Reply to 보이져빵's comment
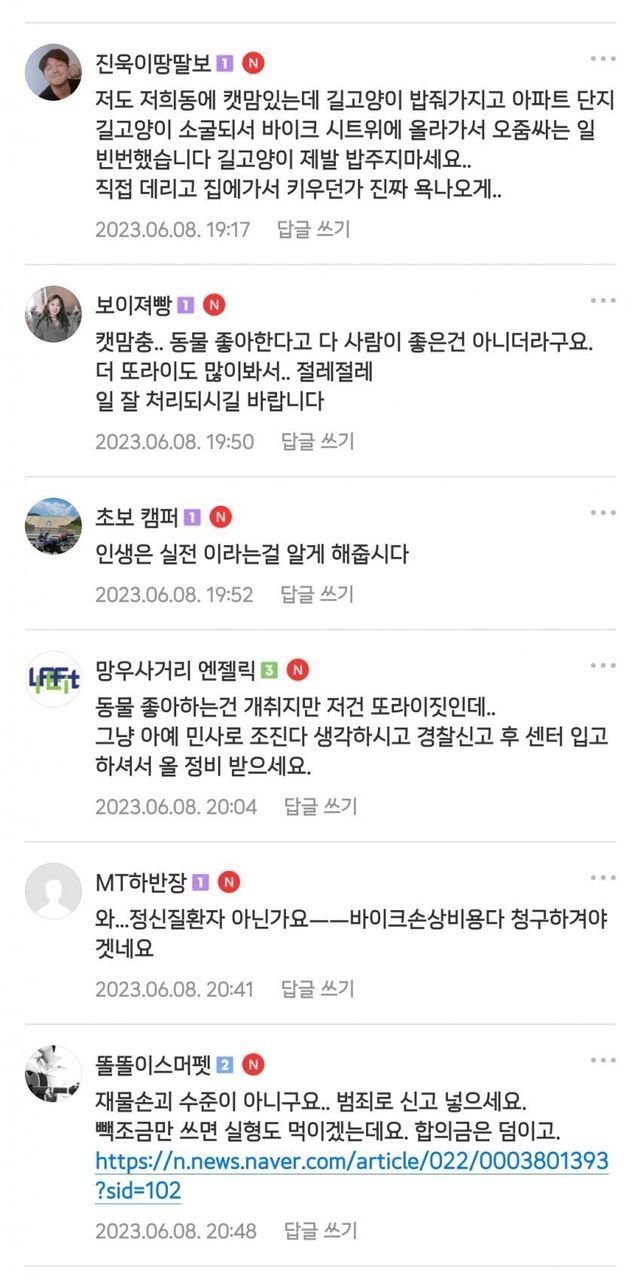The height and width of the screenshot is (1280, 640). pos(317,441)
